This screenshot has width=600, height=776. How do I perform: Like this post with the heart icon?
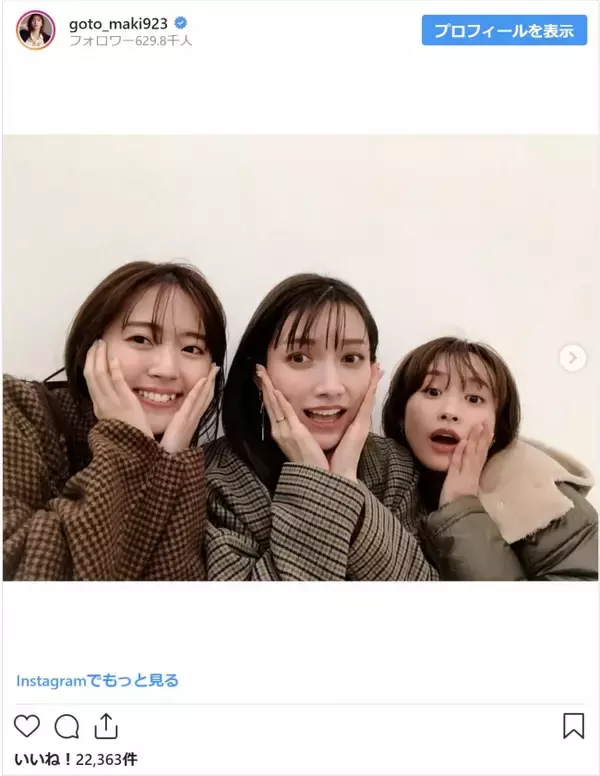coord(27,725)
